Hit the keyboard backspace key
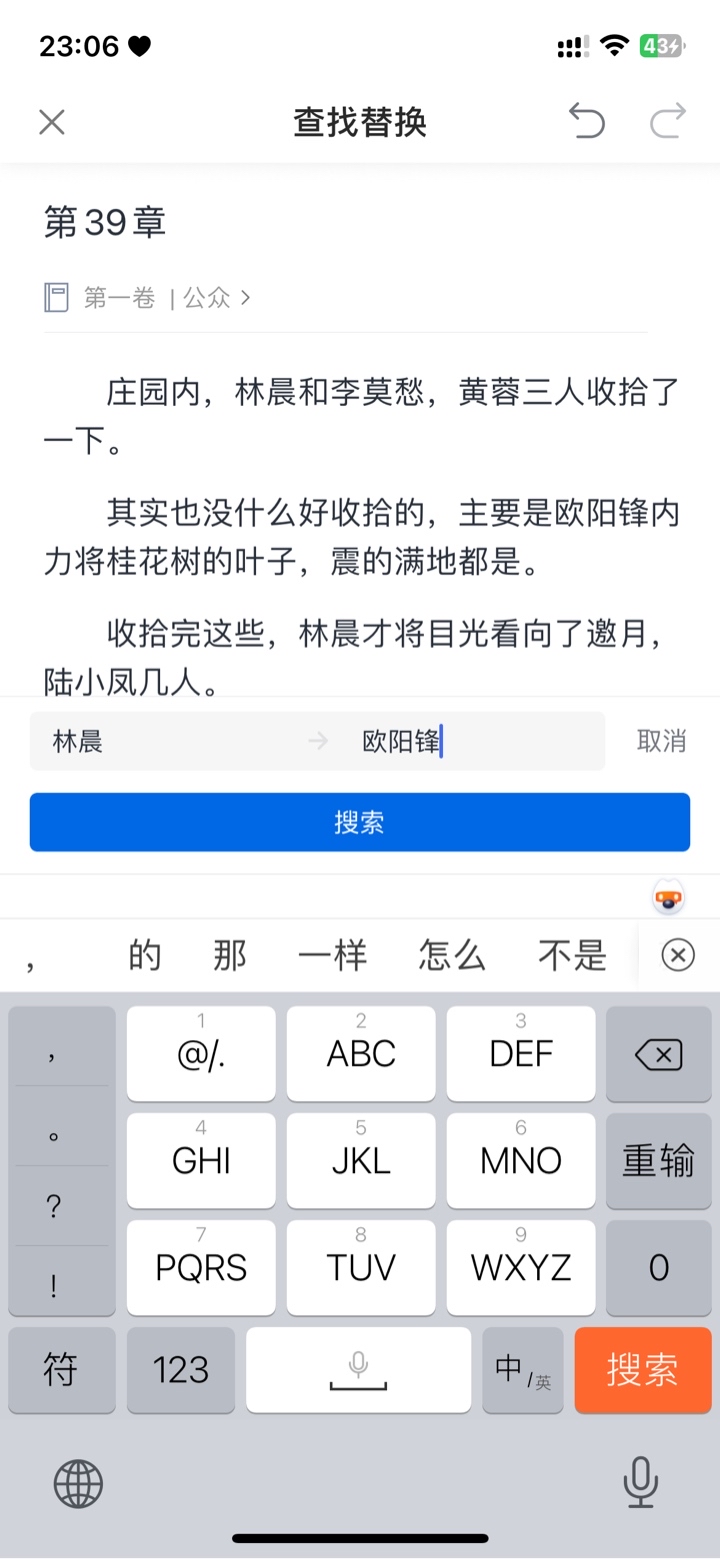Viewport: 720px width, 1559px height. click(x=658, y=1054)
